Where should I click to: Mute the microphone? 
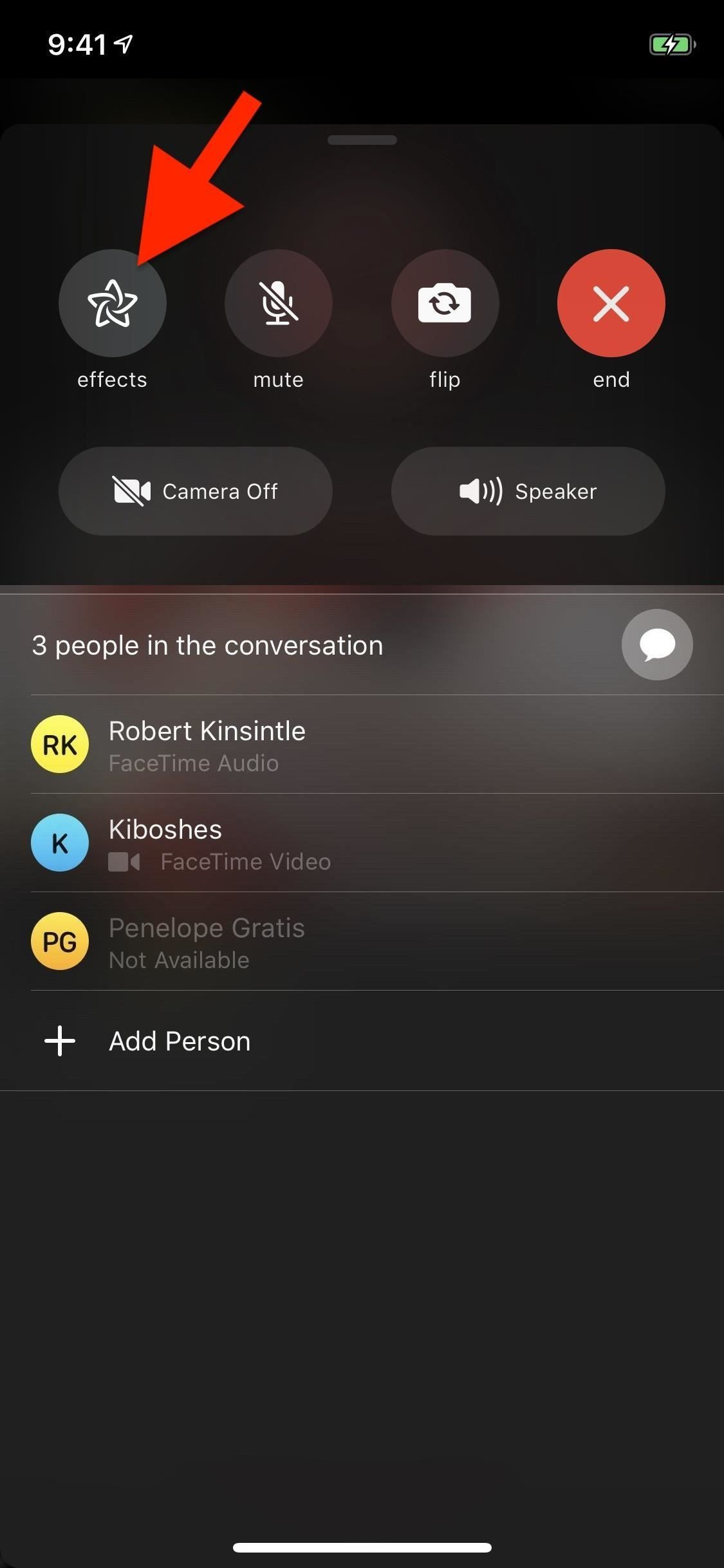pos(278,303)
